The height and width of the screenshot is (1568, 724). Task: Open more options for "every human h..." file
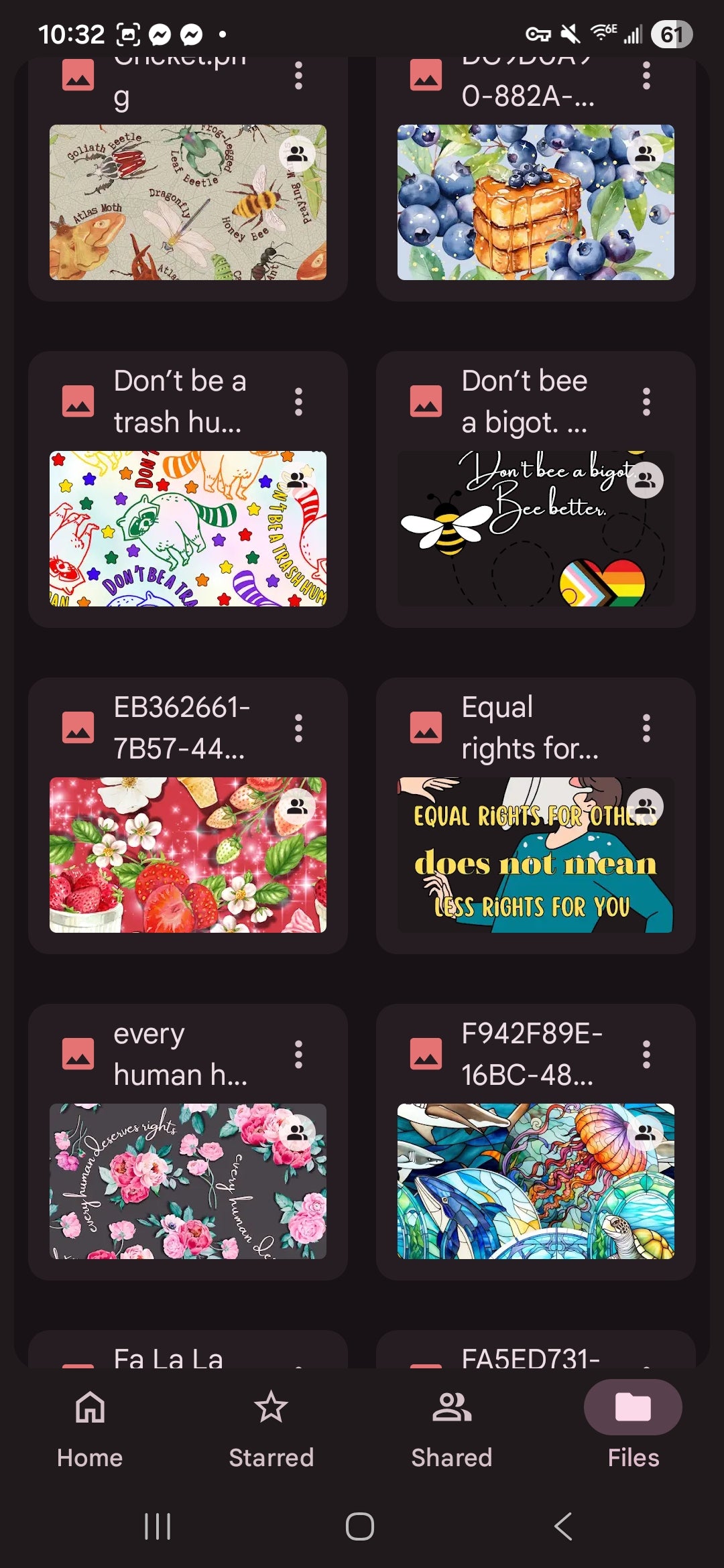pyautogui.click(x=298, y=1055)
